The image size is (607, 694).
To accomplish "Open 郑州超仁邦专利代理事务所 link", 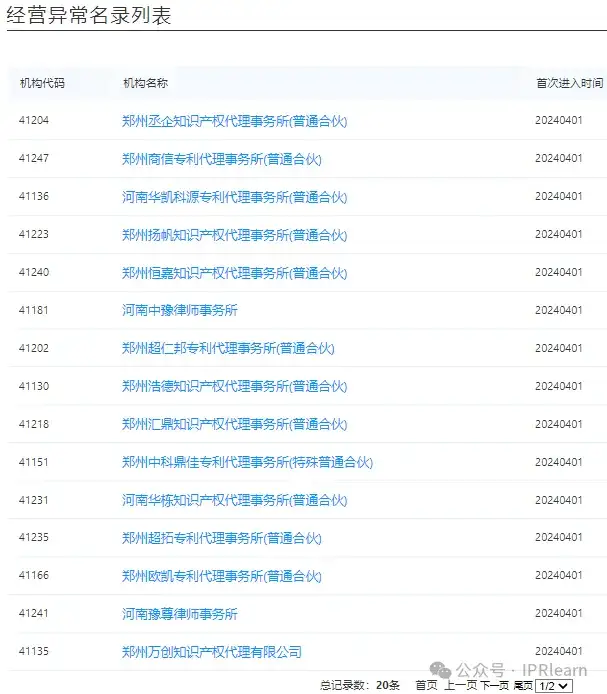I will coord(228,349).
